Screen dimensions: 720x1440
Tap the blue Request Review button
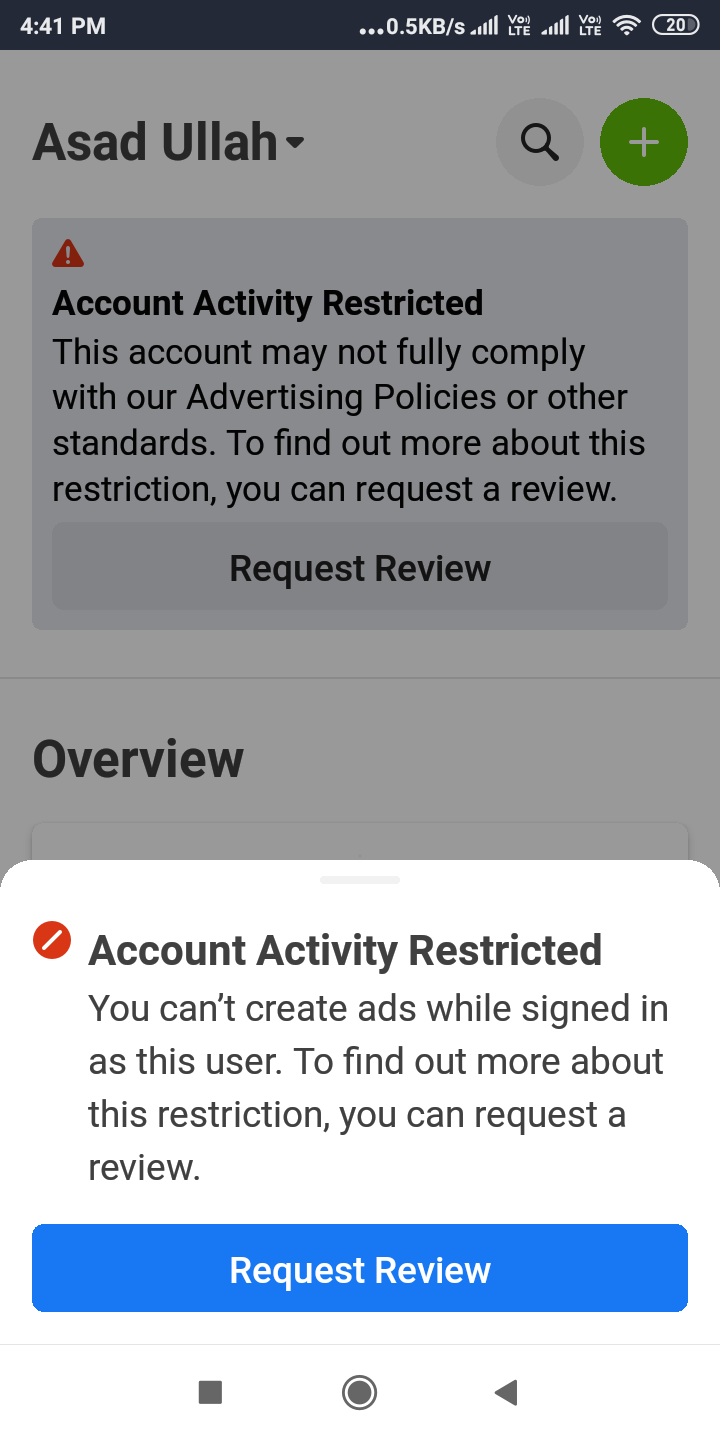(x=360, y=1268)
